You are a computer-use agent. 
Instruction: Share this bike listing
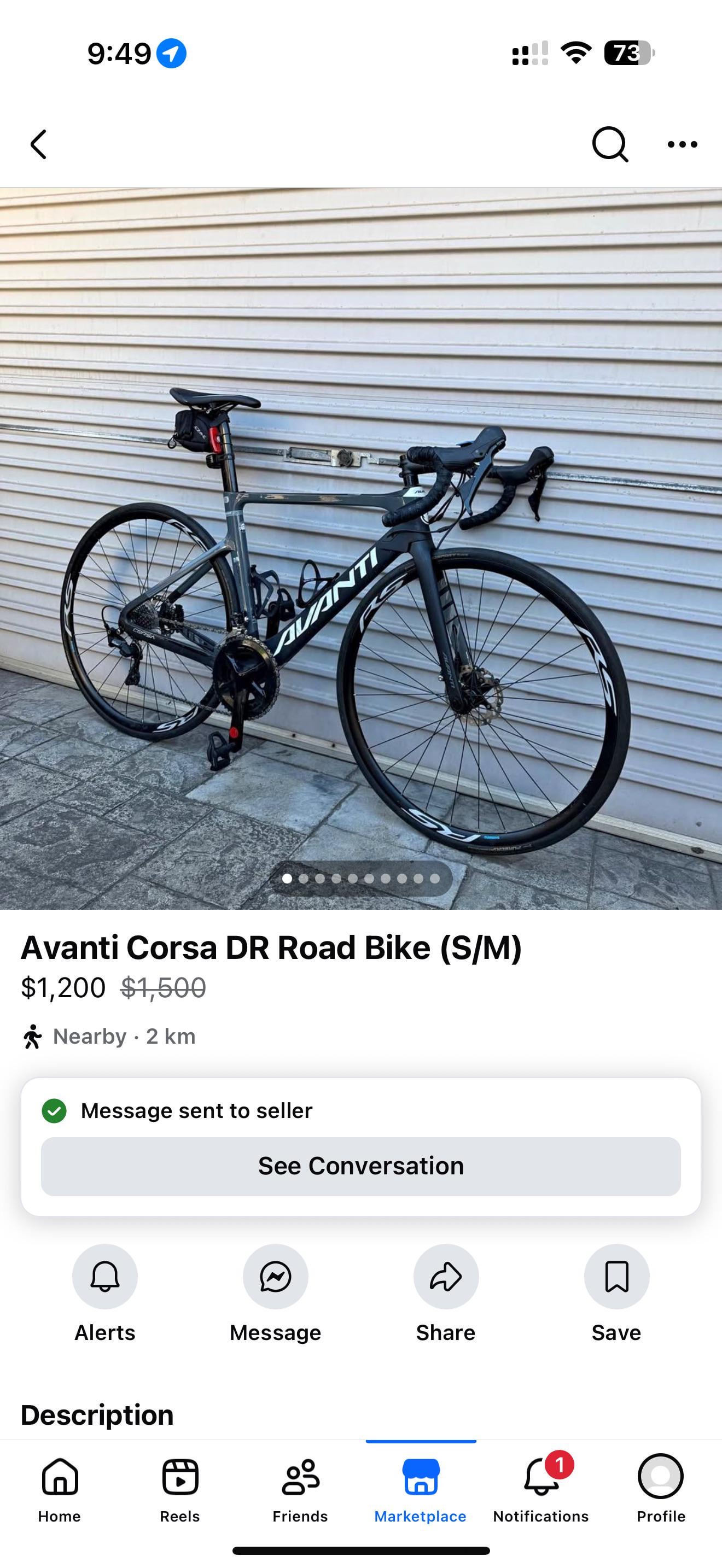tap(446, 1277)
